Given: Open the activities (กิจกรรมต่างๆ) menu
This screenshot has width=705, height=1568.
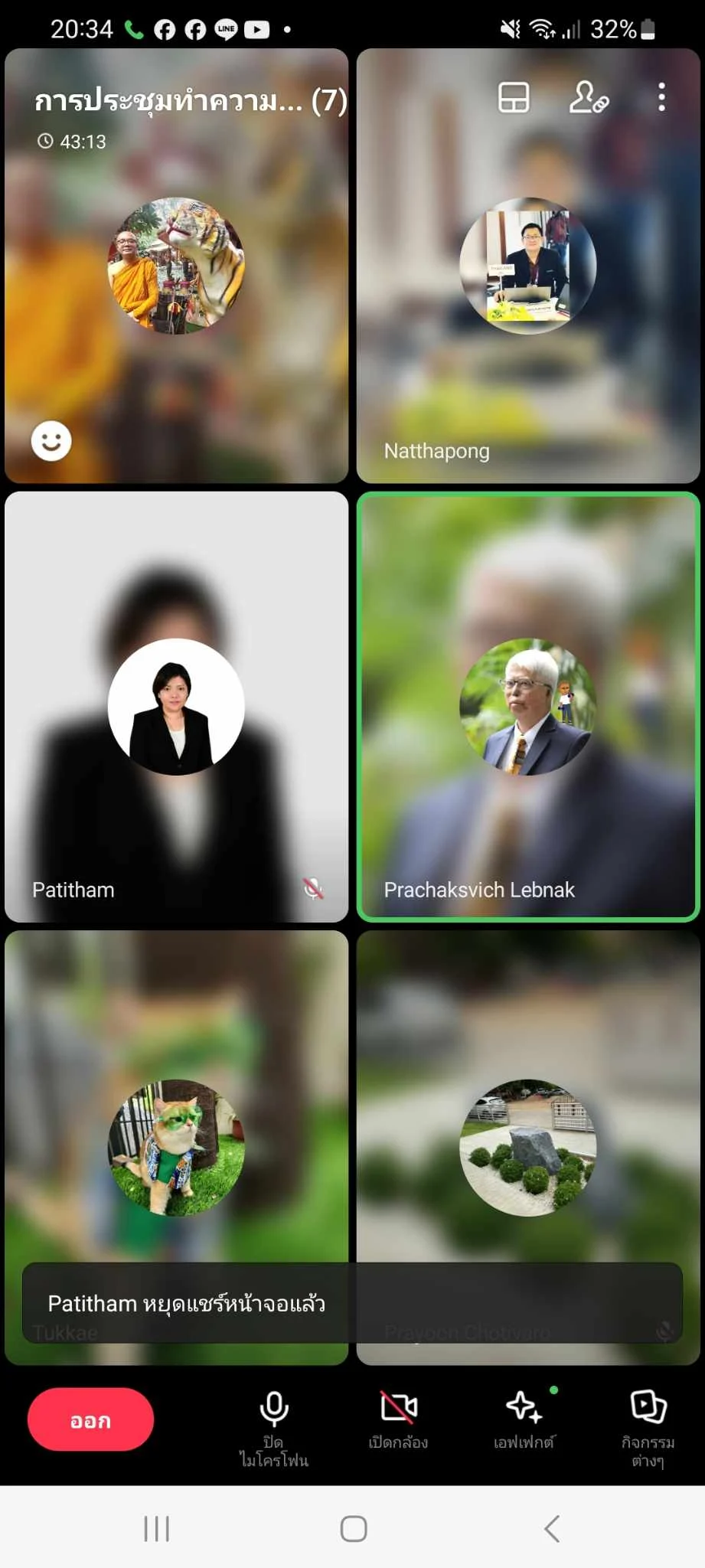Looking at the screenshot, I should tap(648, 1426).
